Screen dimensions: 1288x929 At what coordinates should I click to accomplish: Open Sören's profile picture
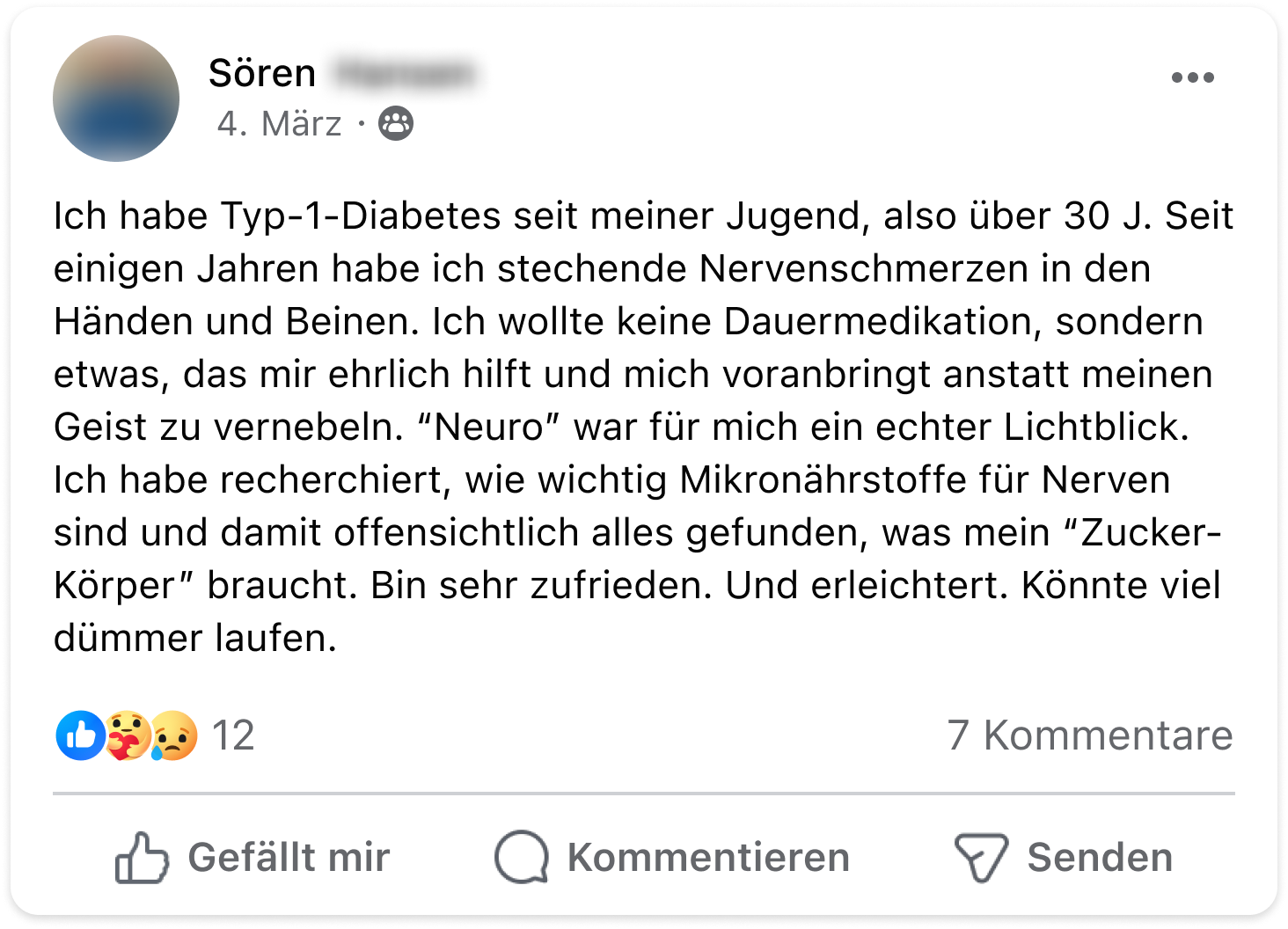pos(116,99)
